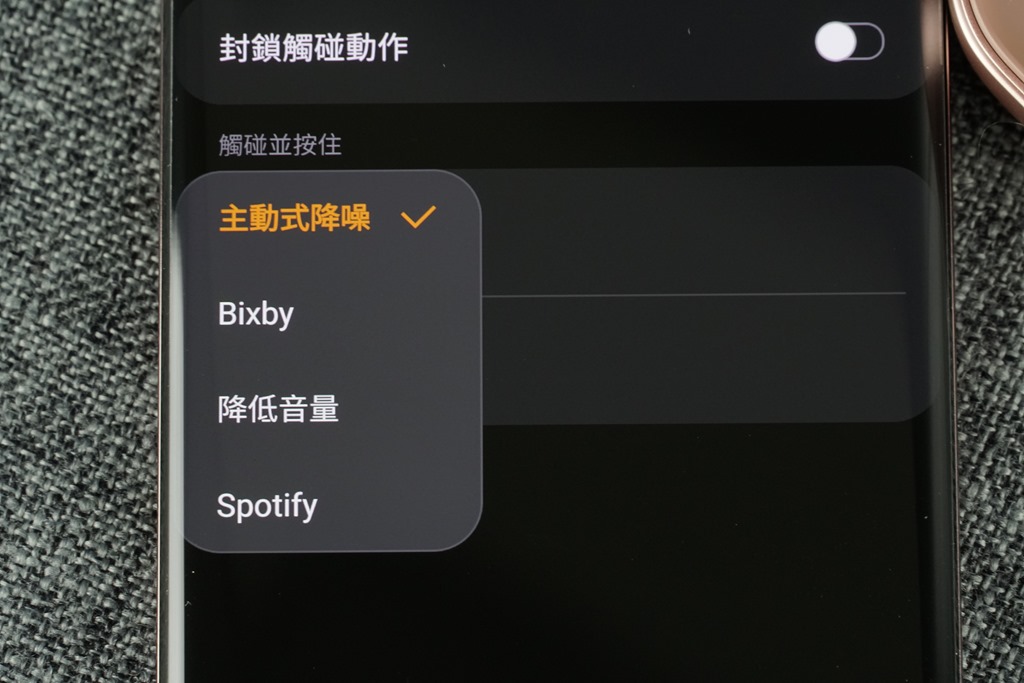
Task: Choose Bixby from the dropdown
Action: [256, 314]
